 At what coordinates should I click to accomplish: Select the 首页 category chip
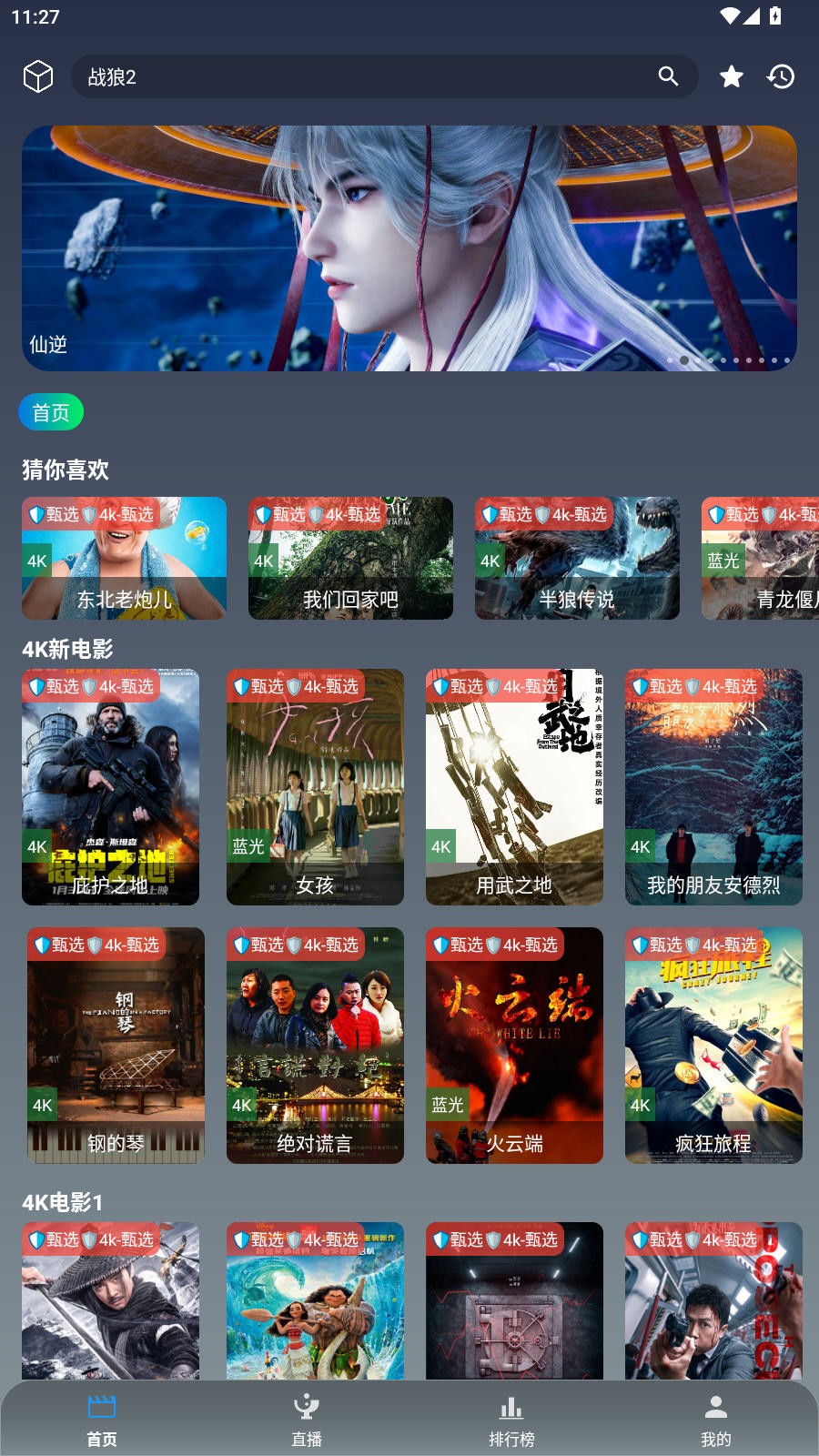click(x=51, y=412)
